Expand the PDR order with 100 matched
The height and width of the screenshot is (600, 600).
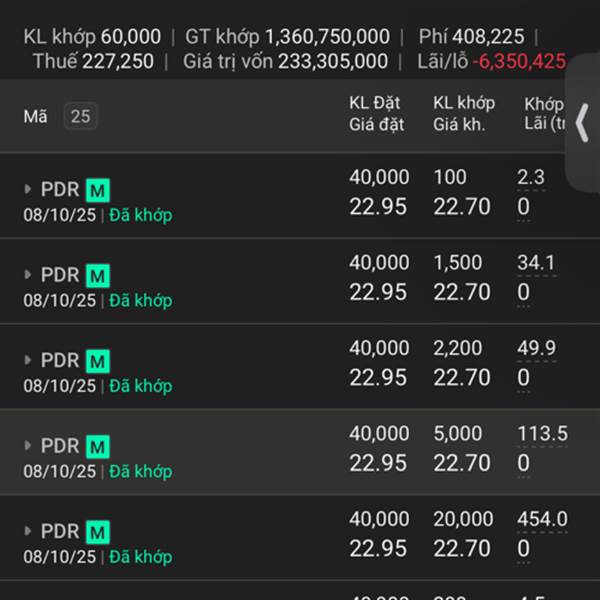tap(28, 189)
